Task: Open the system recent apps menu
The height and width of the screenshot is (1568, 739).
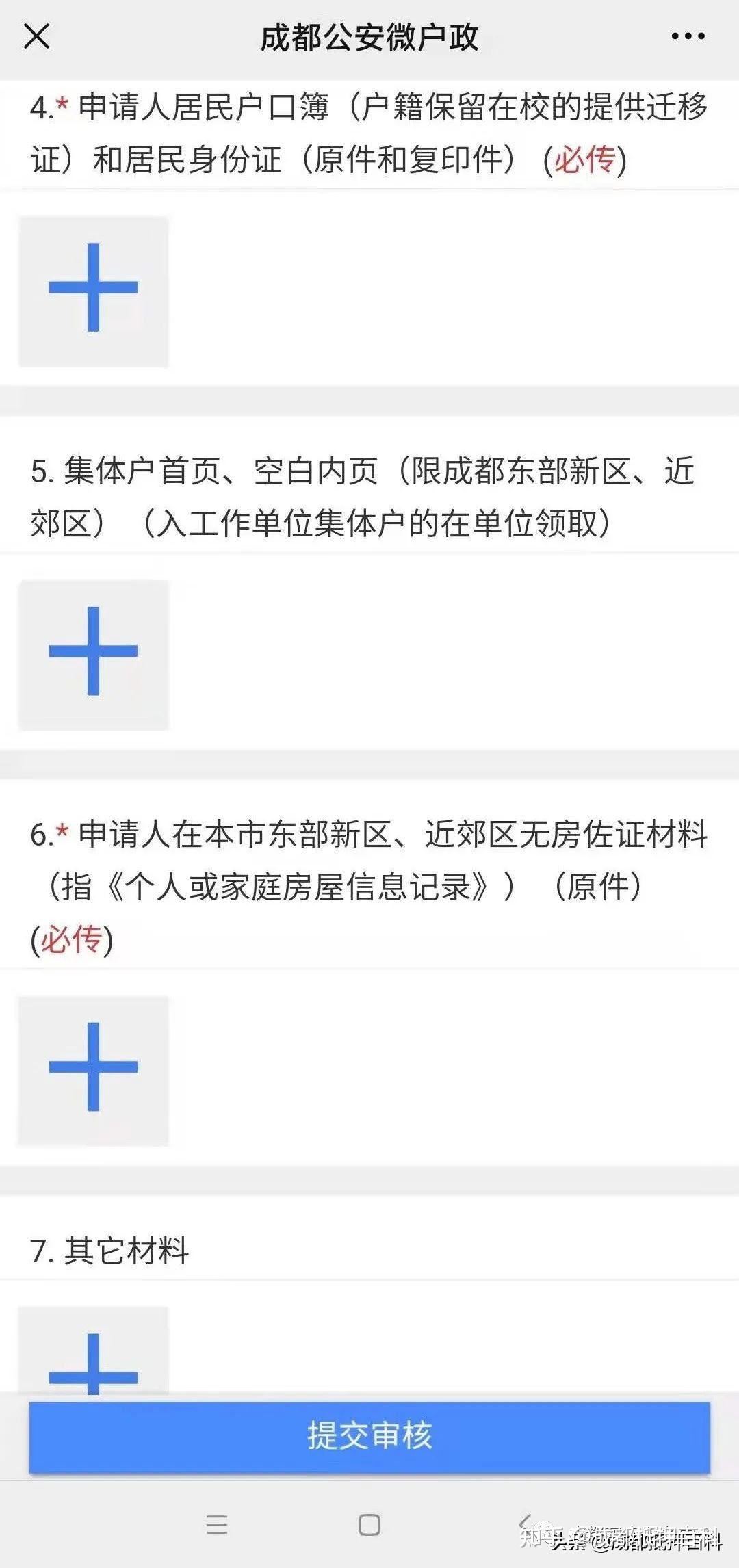Action: tap(217, 1524)
